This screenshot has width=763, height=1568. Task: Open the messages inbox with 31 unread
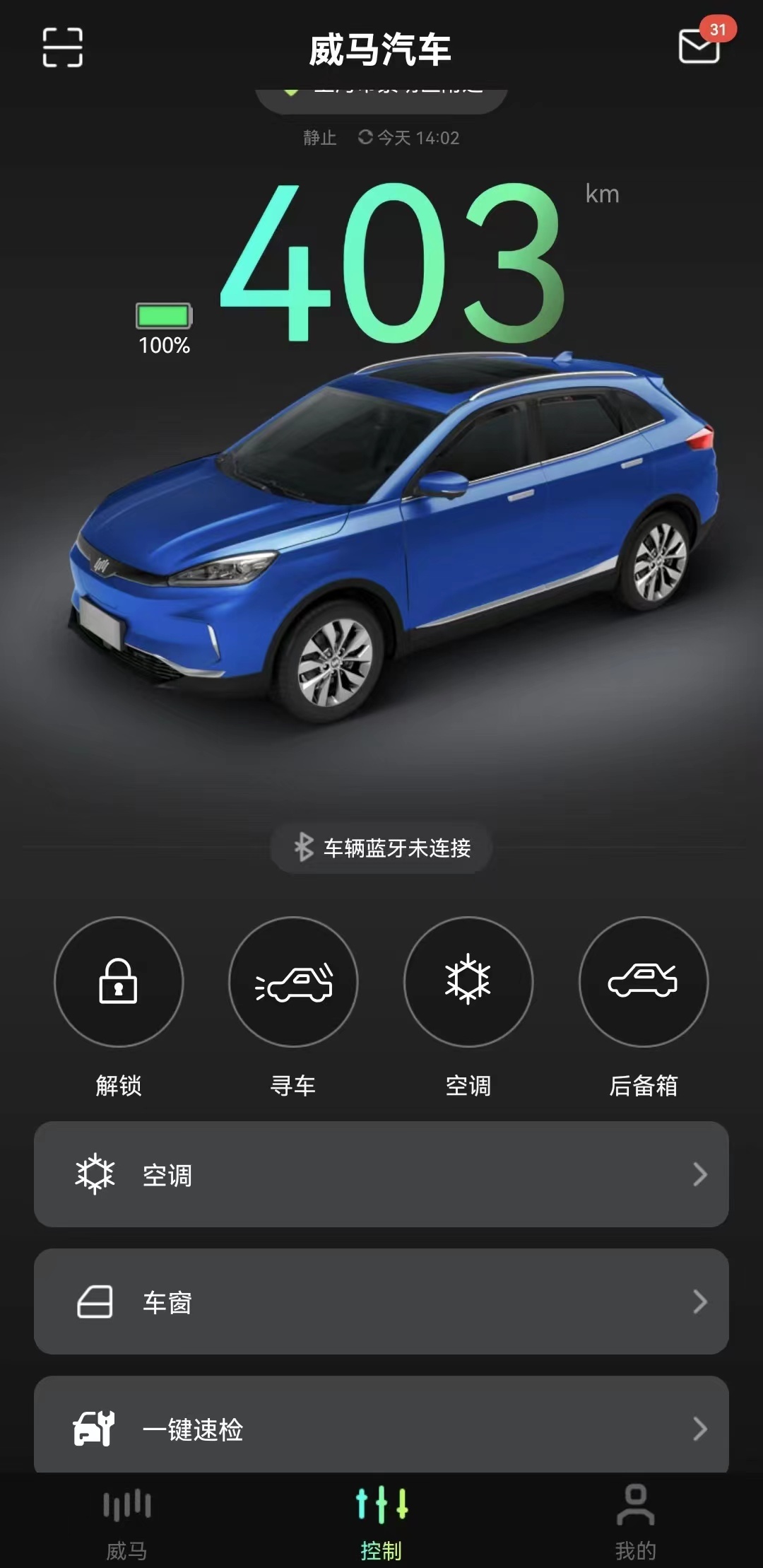coord(699,46)
